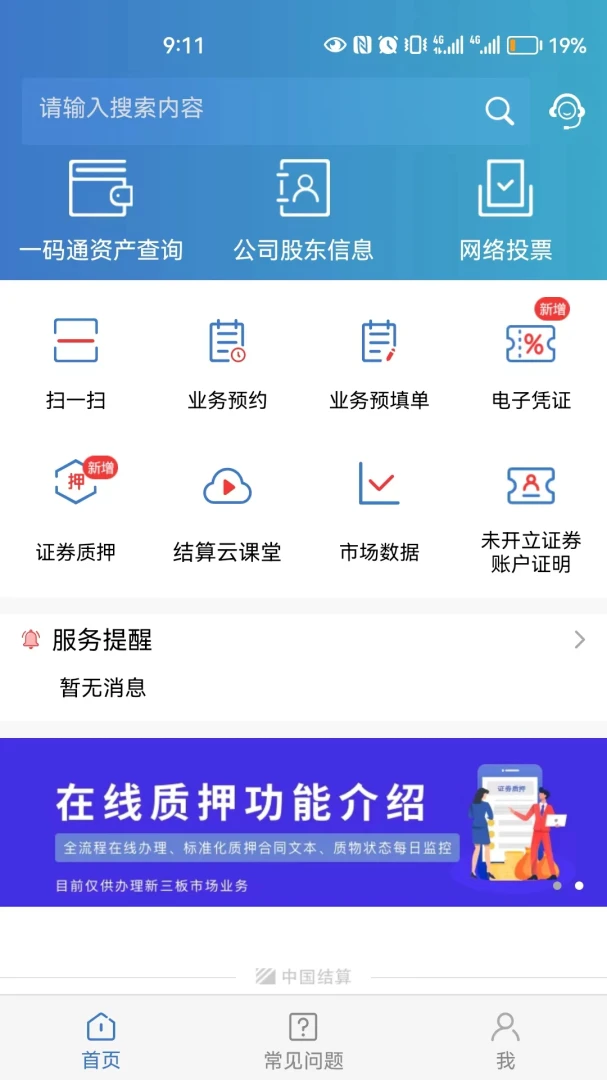Open the 在线质押功能介绍 banner
Screen dimensions: 607x1080
[x=303, y=822]
